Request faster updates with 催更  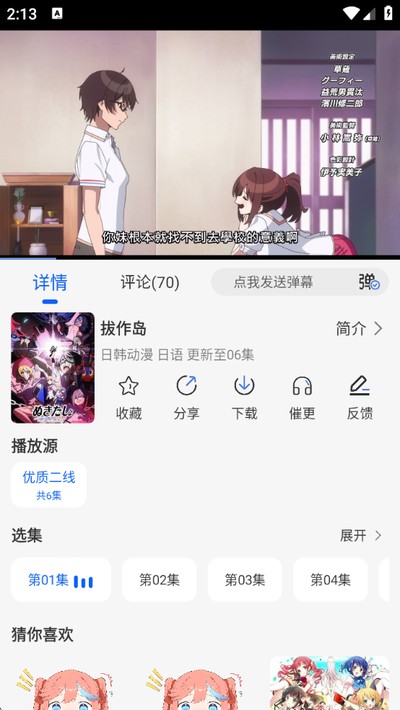point(302,398)
